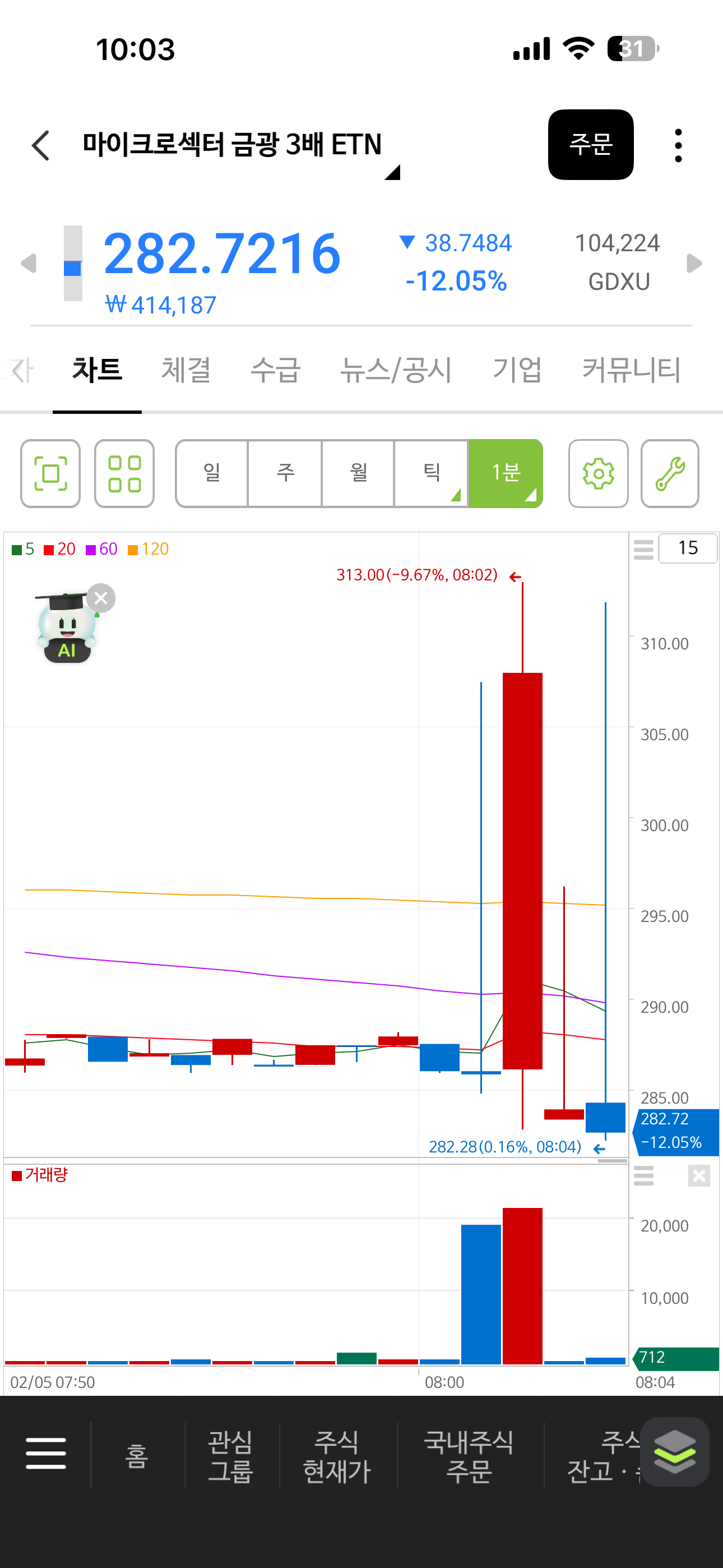723x1568 pixels.
Task: Open the multi-chart grid view
Action: pos(124,473)
